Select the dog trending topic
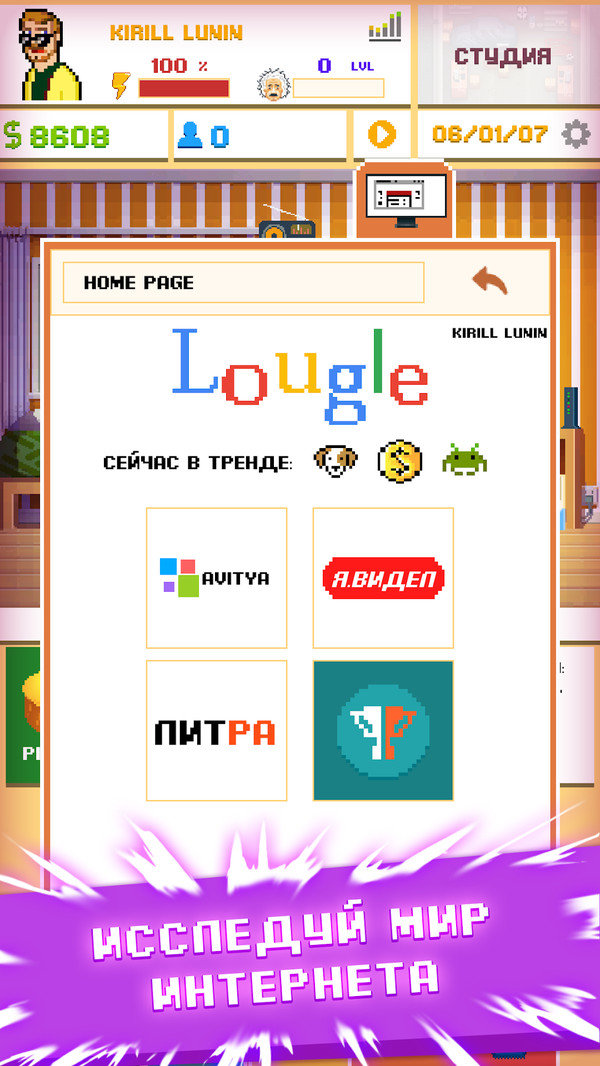Viewport: 600px width, 1066px height. (335, 461)
